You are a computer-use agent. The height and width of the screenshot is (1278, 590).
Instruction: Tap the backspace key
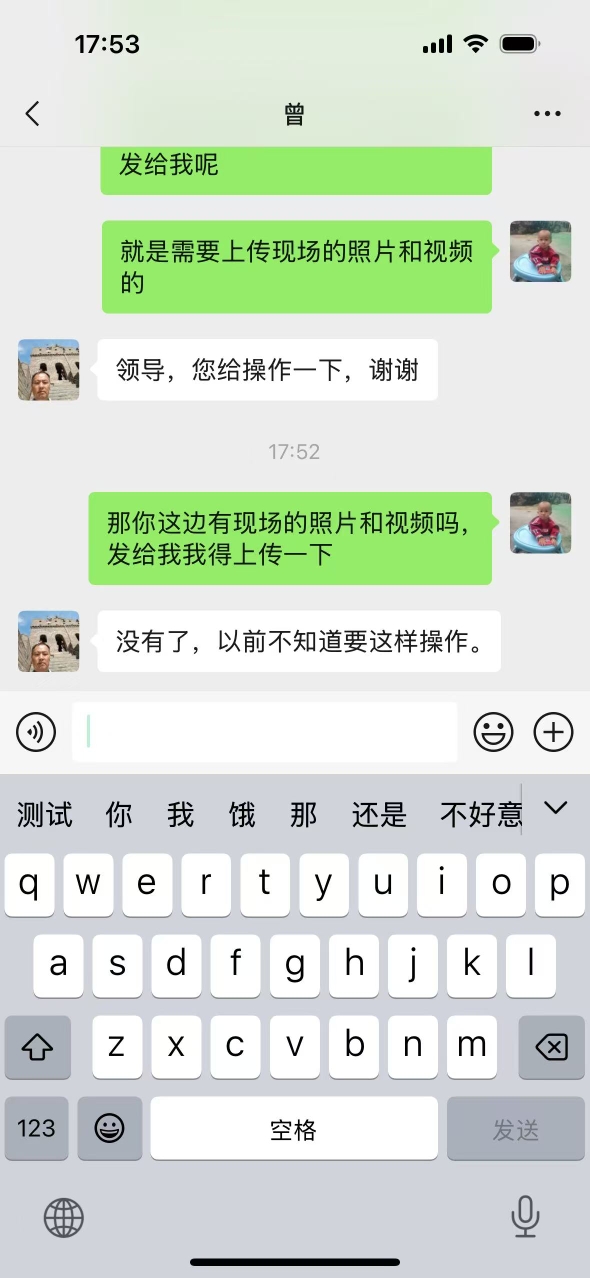click(x=551, y=1047)
